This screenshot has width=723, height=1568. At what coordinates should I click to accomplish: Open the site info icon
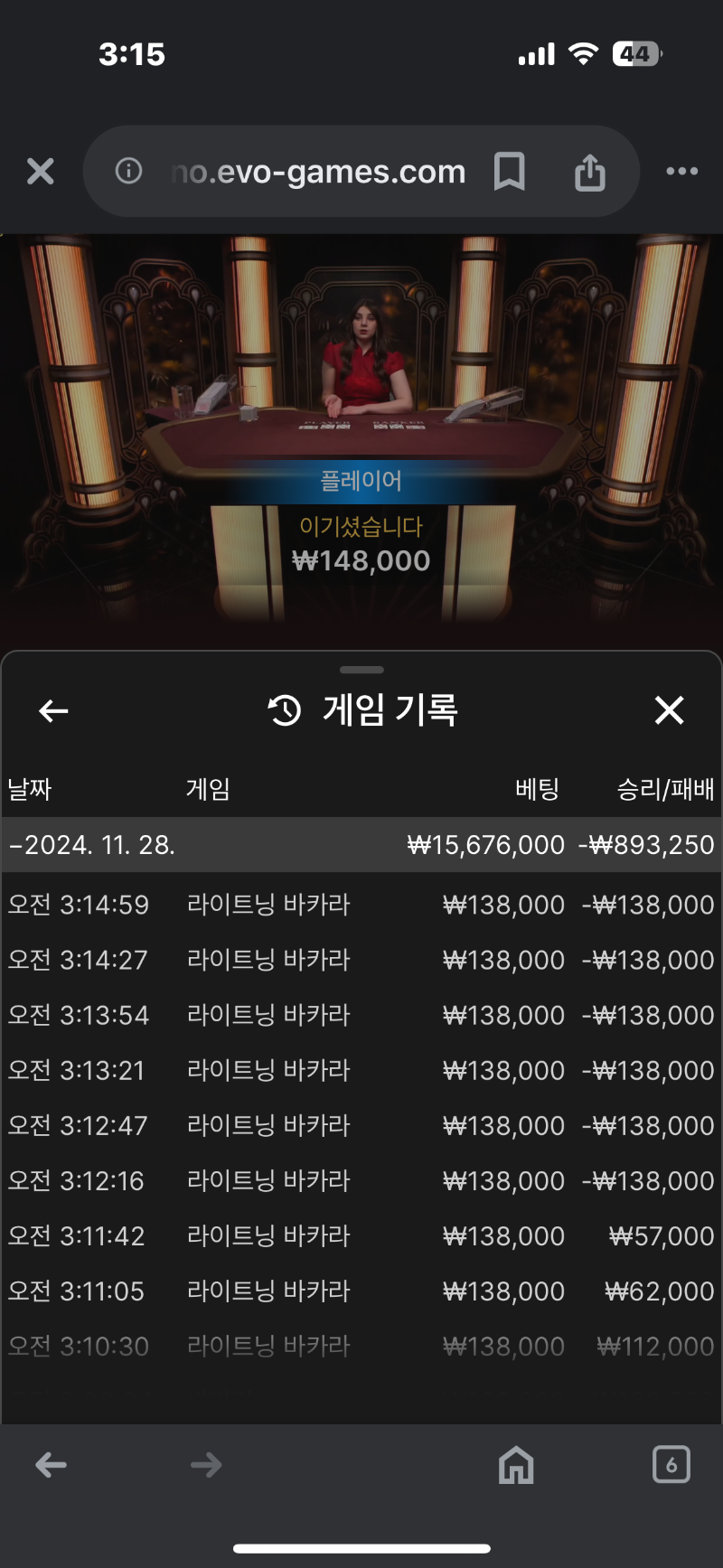point(128,170)
